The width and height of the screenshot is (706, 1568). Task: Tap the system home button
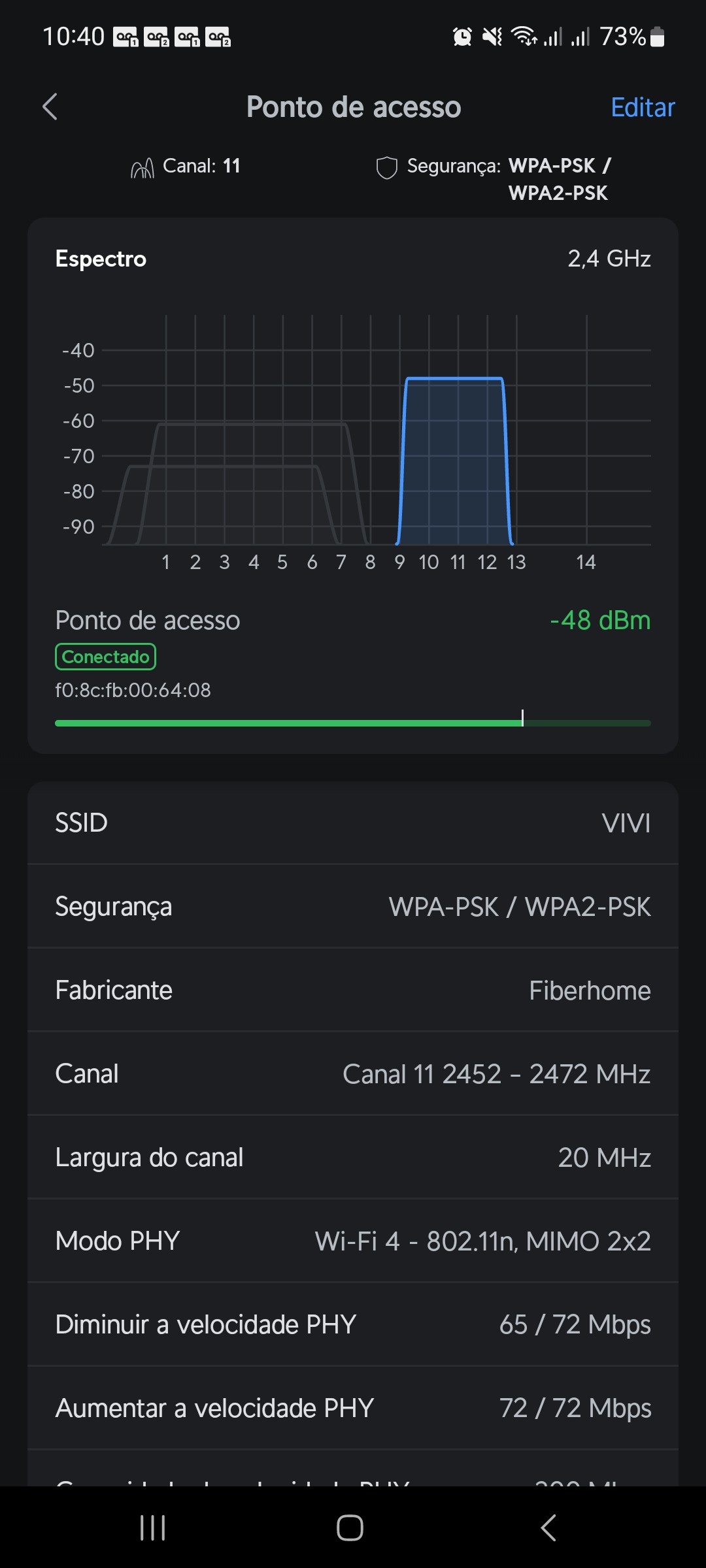click(350, 1528)
